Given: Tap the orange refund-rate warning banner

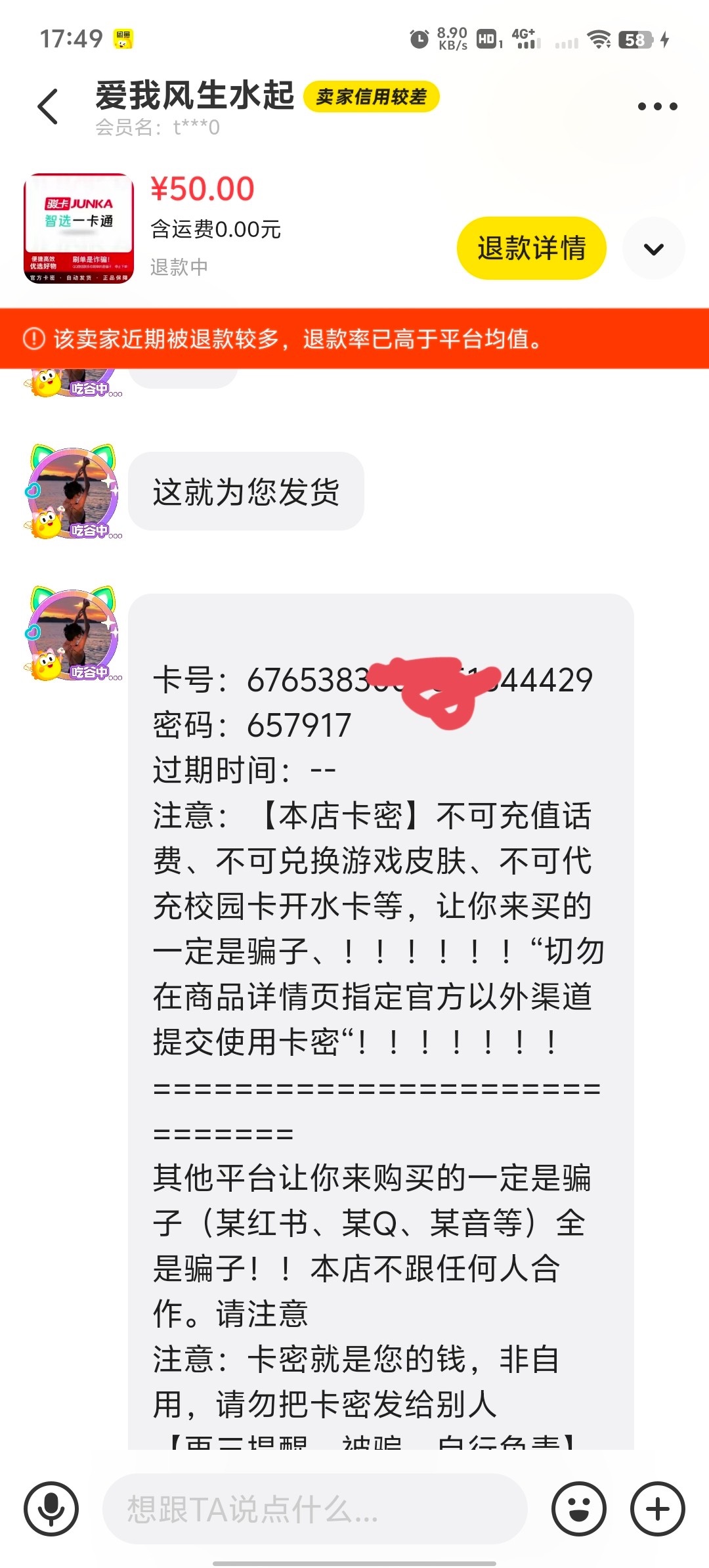Looking at the screenshot, I should [x=354, y=339].
